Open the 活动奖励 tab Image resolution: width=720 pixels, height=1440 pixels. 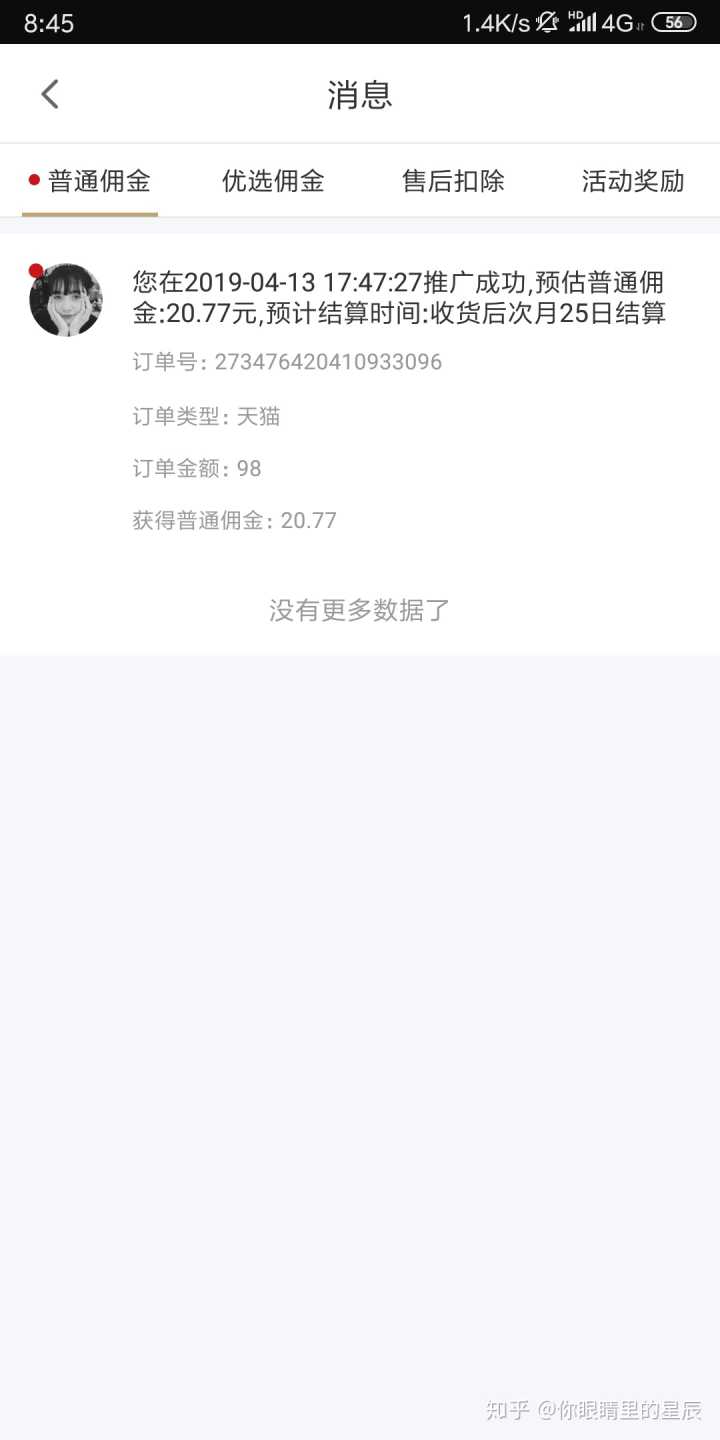[x=632, y=181]
